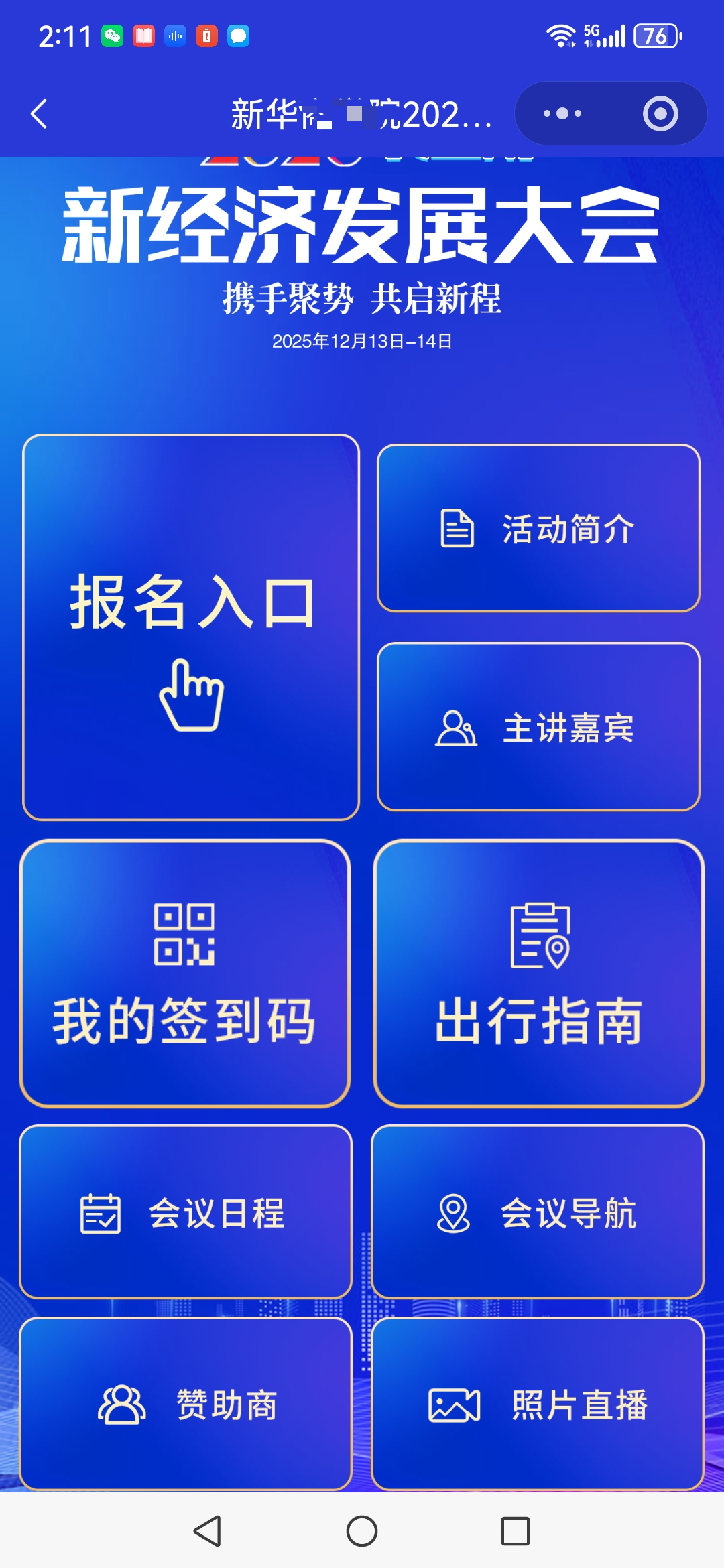Tap the battery indicator showing 76
The width and height of the screenshot is (724, 1568).
(656, 35)
